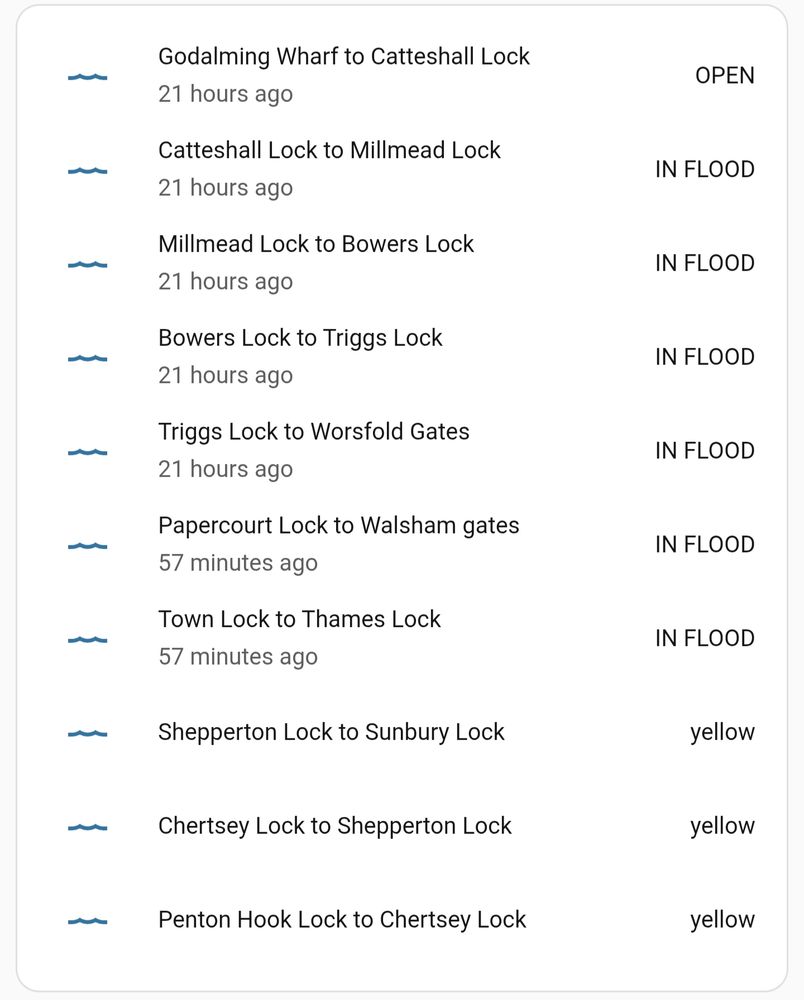
Task: Open Town Lock to Thames Lock status
Action: (299, 621)
